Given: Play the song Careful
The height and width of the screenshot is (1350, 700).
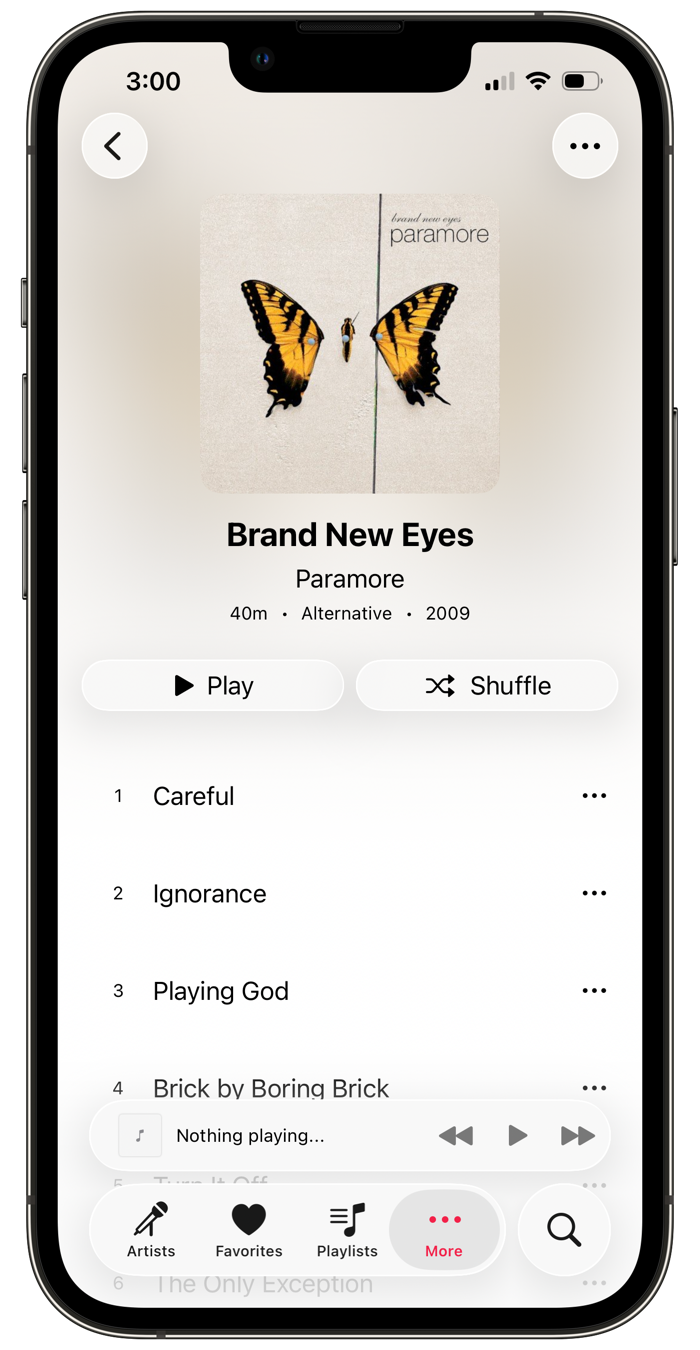Looking at the screenshot, I should tap(194, 796).
